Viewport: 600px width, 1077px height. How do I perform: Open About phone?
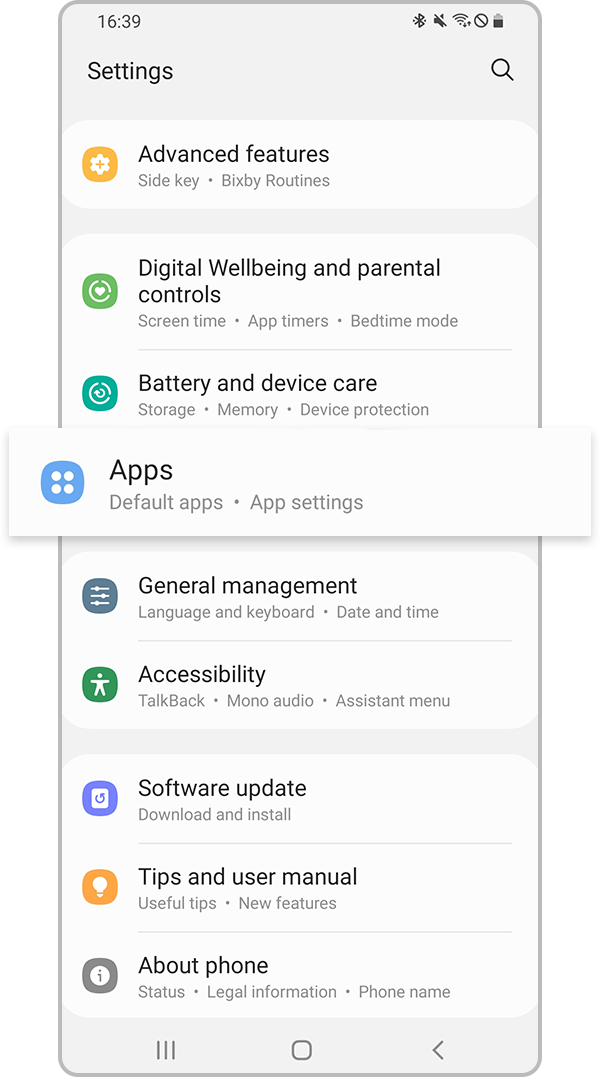(300, 977)
